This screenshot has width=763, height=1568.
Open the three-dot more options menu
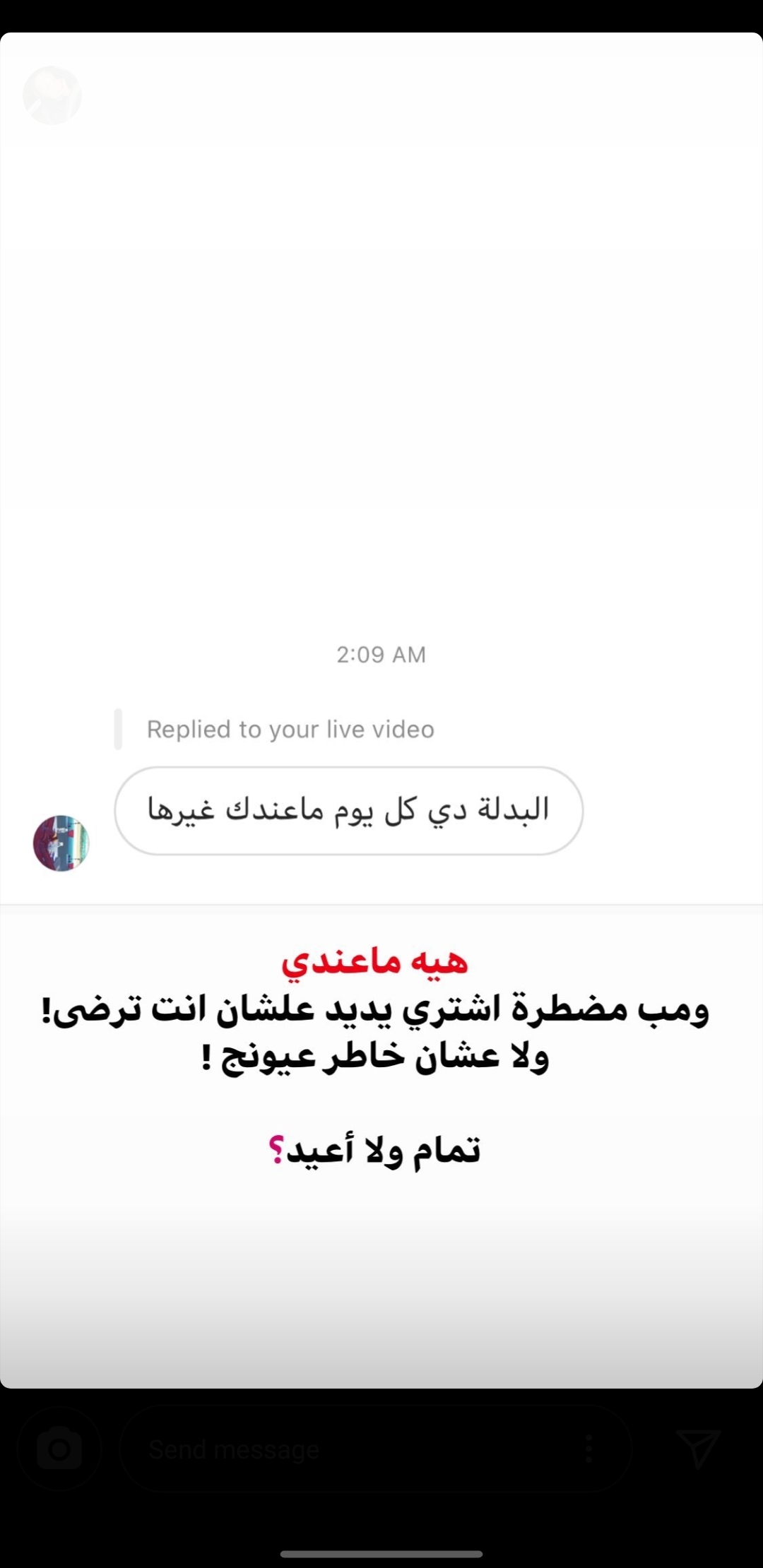[x=589, y=1449]
